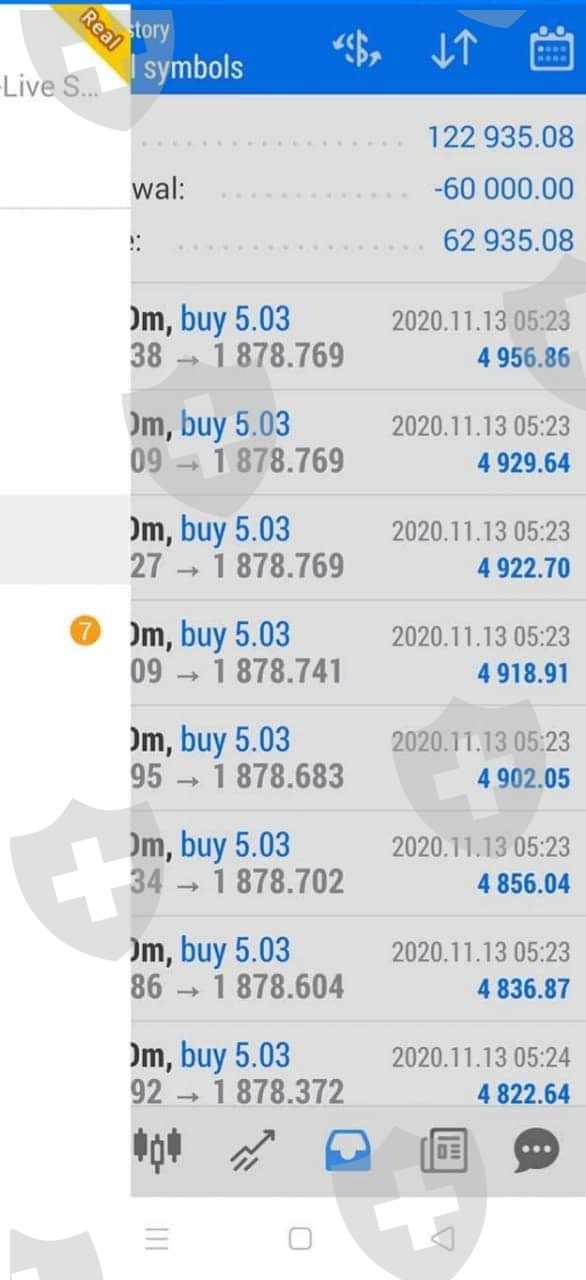The height and width of the screenshot is (1280, 586).
Task: Expand the trade with profit 4 922.70
Action: pyautogui.click(x=358, y=548)
